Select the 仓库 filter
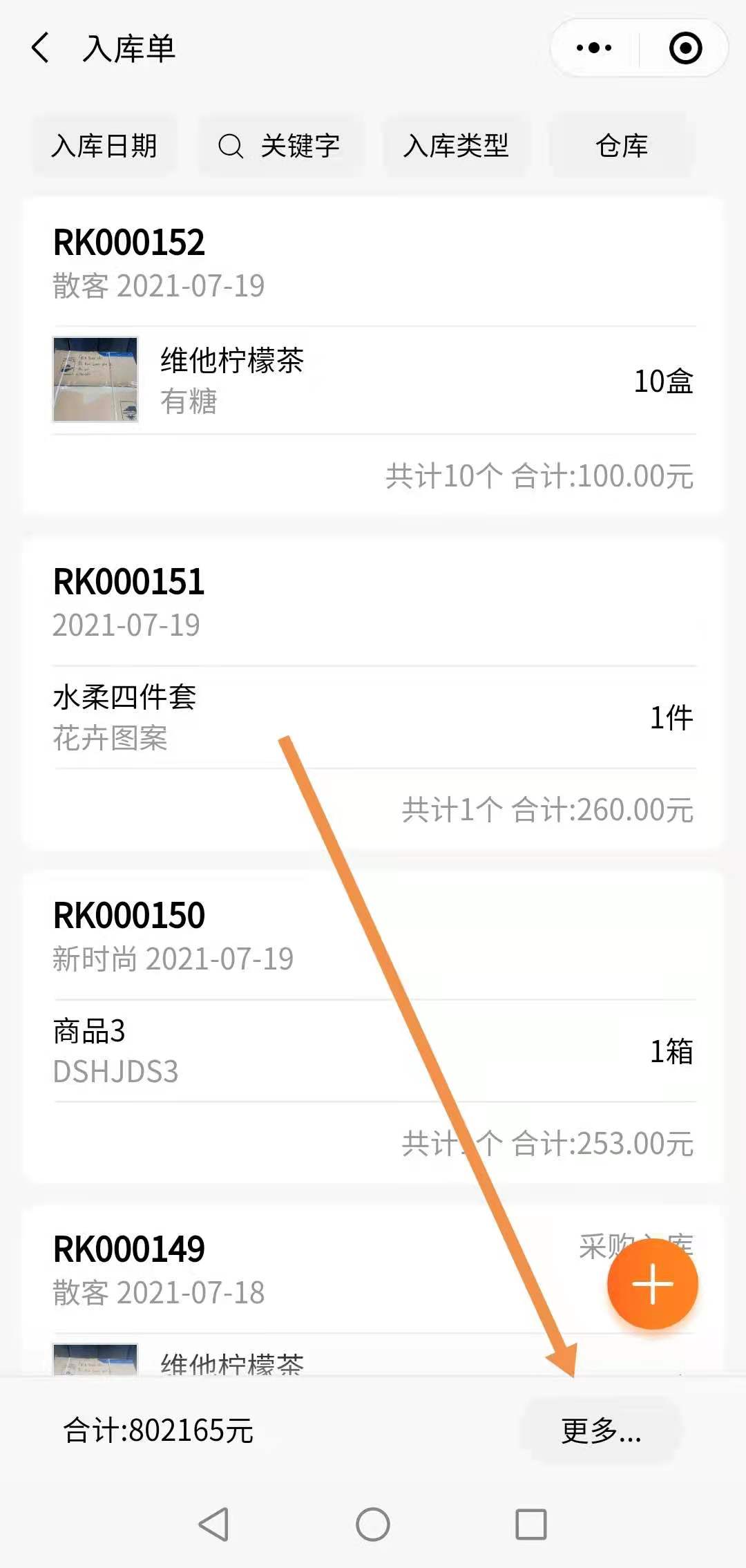 tap(621, 147)
